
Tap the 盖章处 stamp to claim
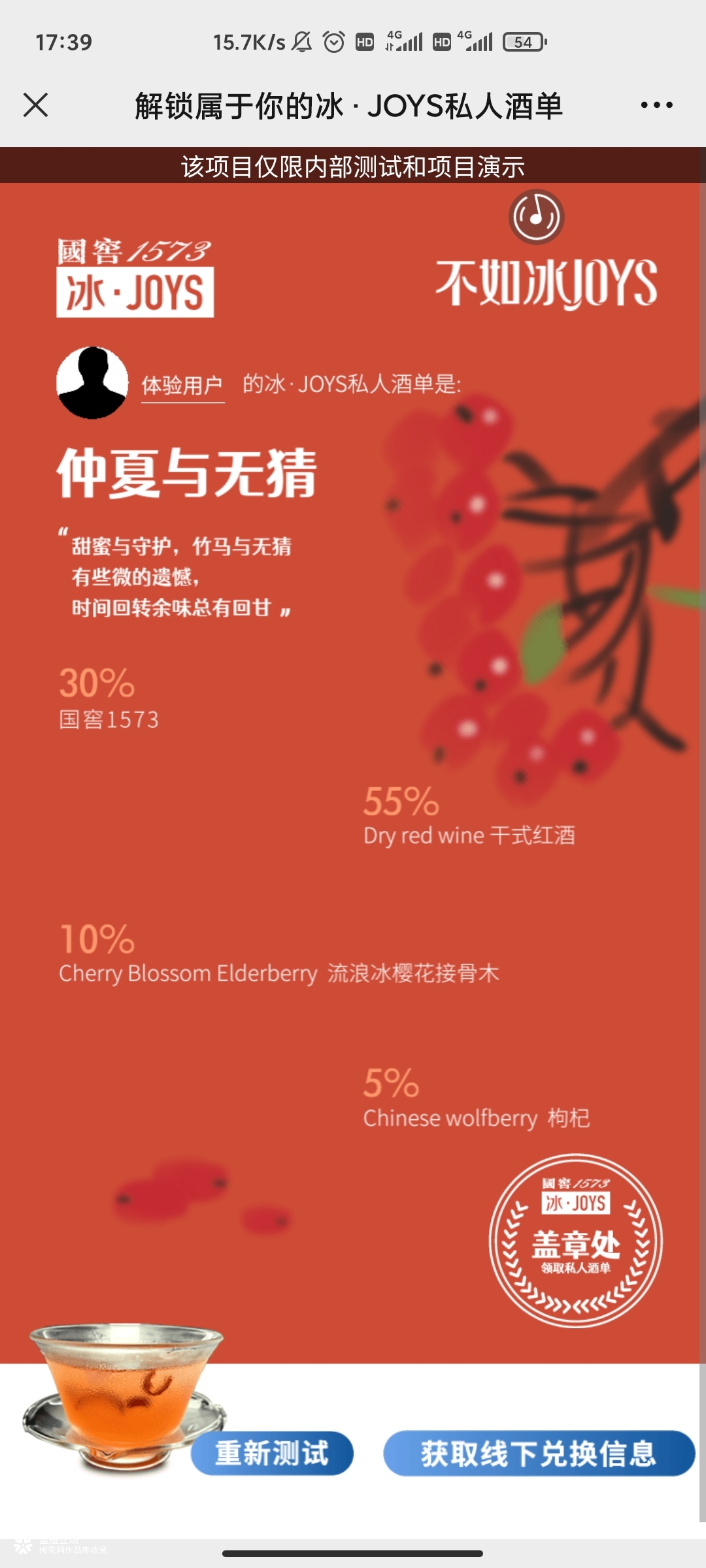click(575, 1241)
